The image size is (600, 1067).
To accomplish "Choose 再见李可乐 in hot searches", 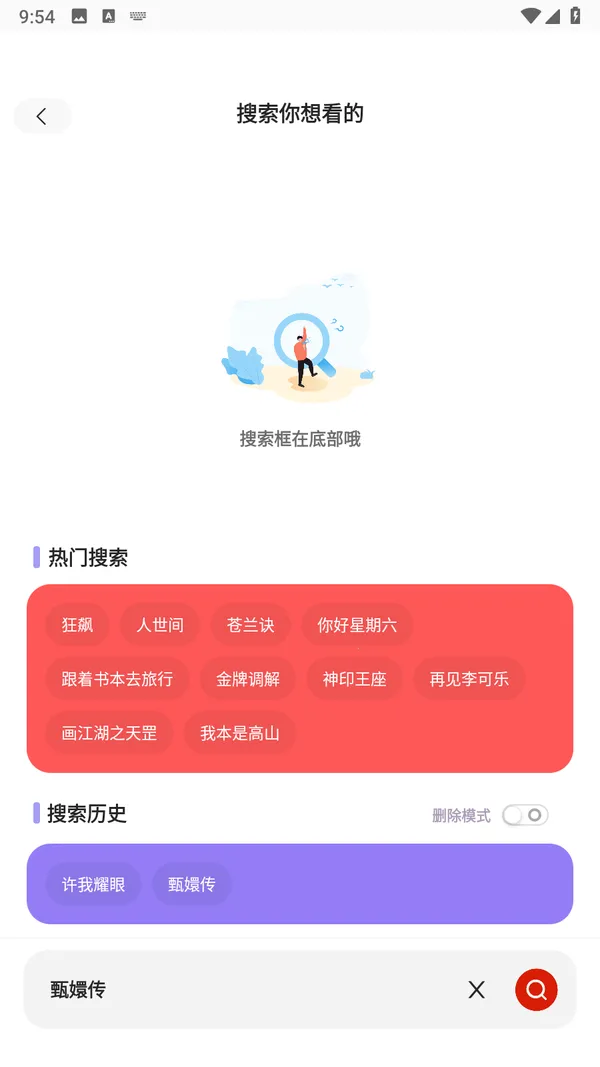I will (x=469, y=679).
